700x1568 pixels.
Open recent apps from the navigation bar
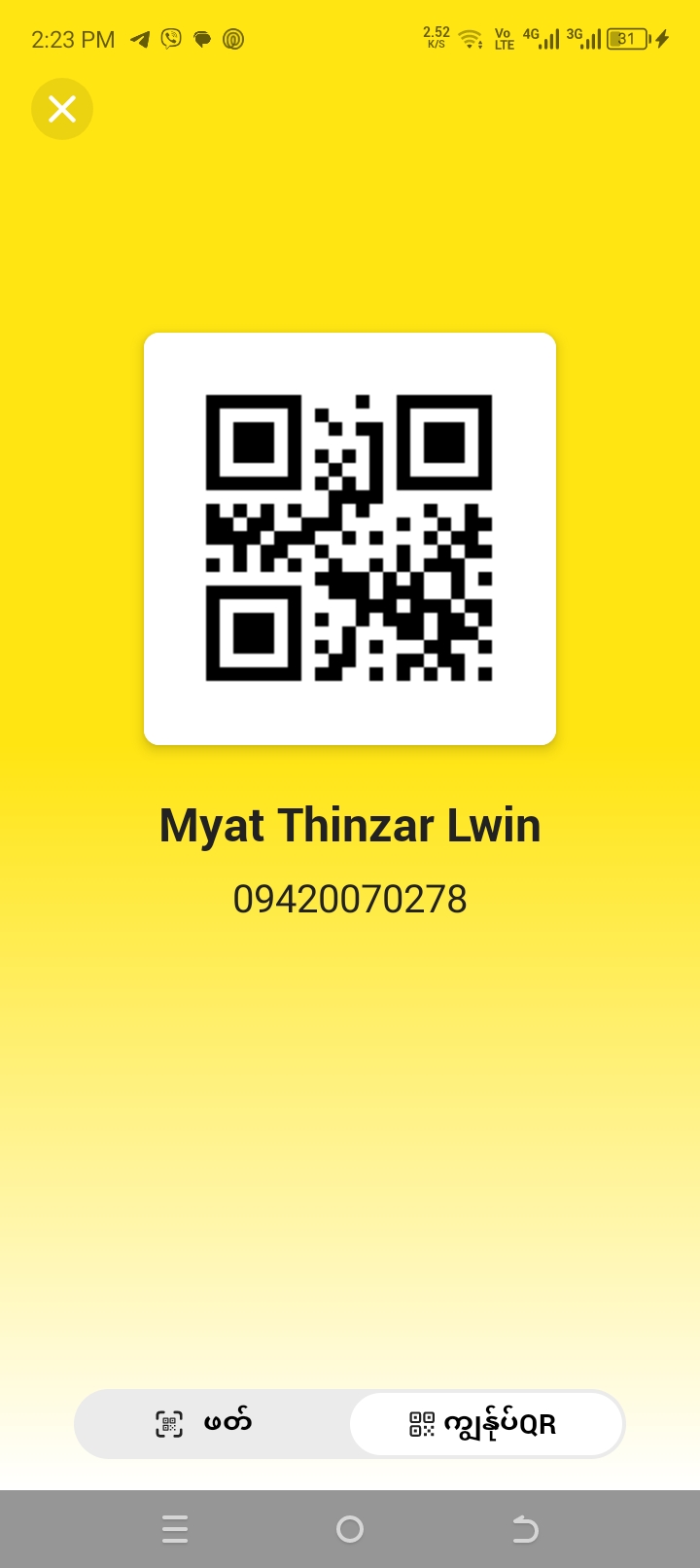(x=175, y=1530)
